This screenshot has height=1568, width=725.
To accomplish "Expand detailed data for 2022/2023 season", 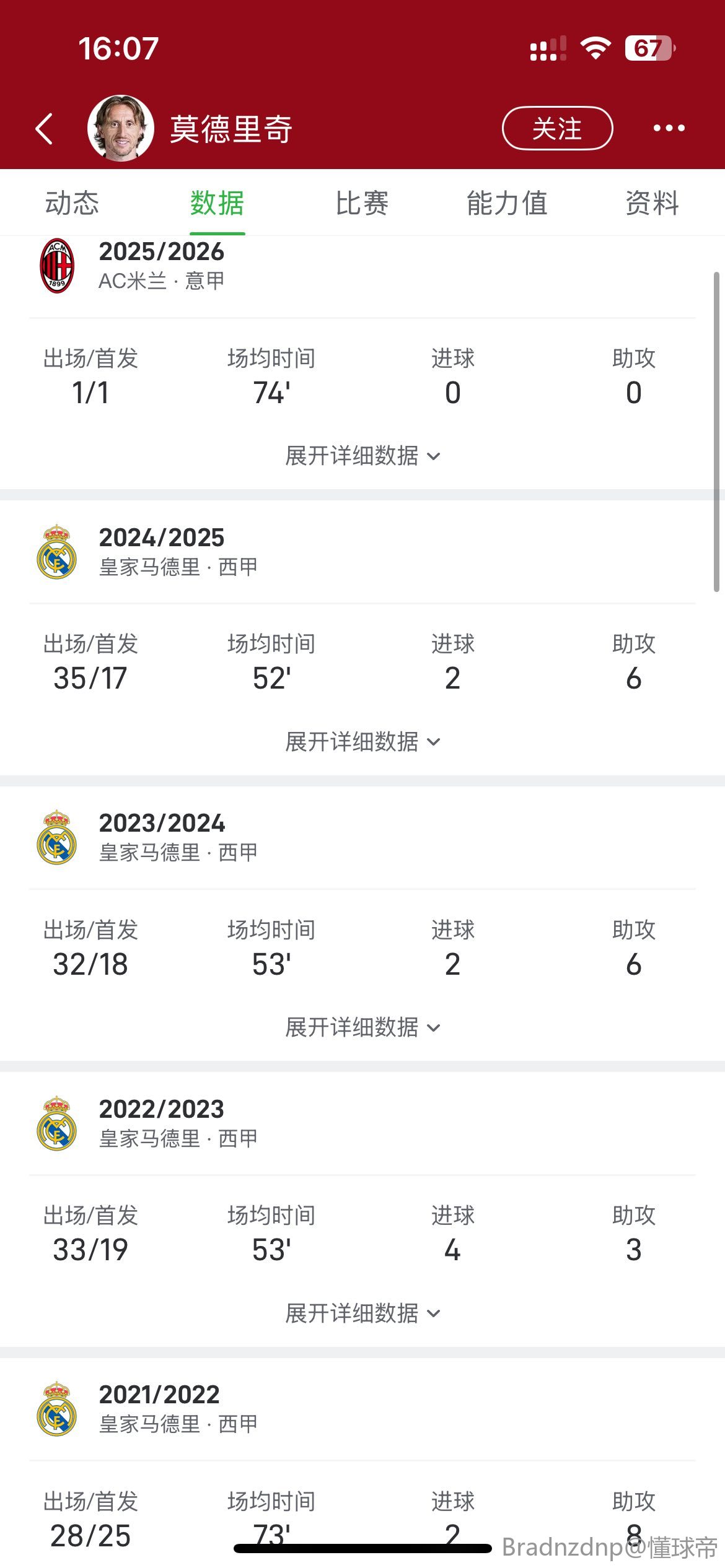I will (362, 1313).
